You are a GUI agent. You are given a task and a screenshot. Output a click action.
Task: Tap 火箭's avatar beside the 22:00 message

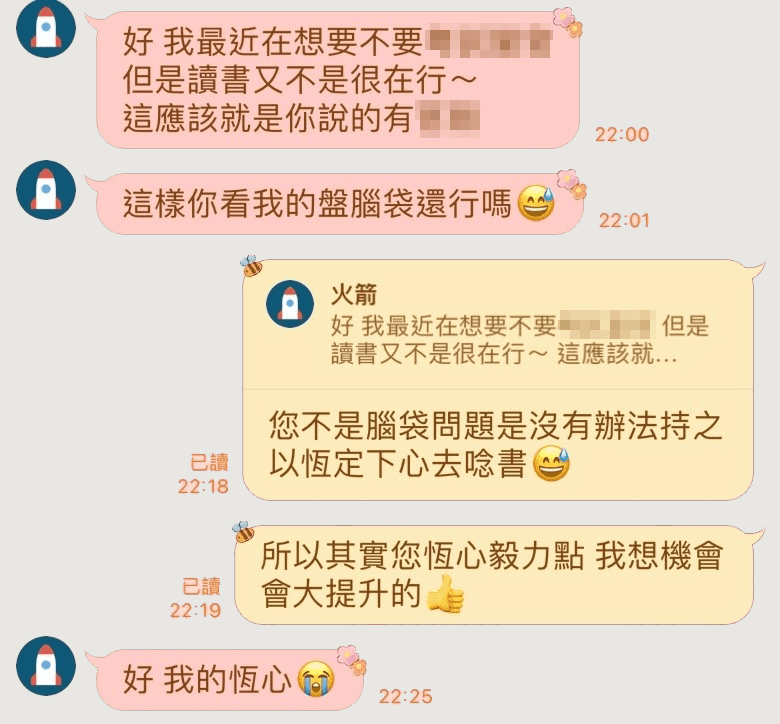(x=46, y=29)
